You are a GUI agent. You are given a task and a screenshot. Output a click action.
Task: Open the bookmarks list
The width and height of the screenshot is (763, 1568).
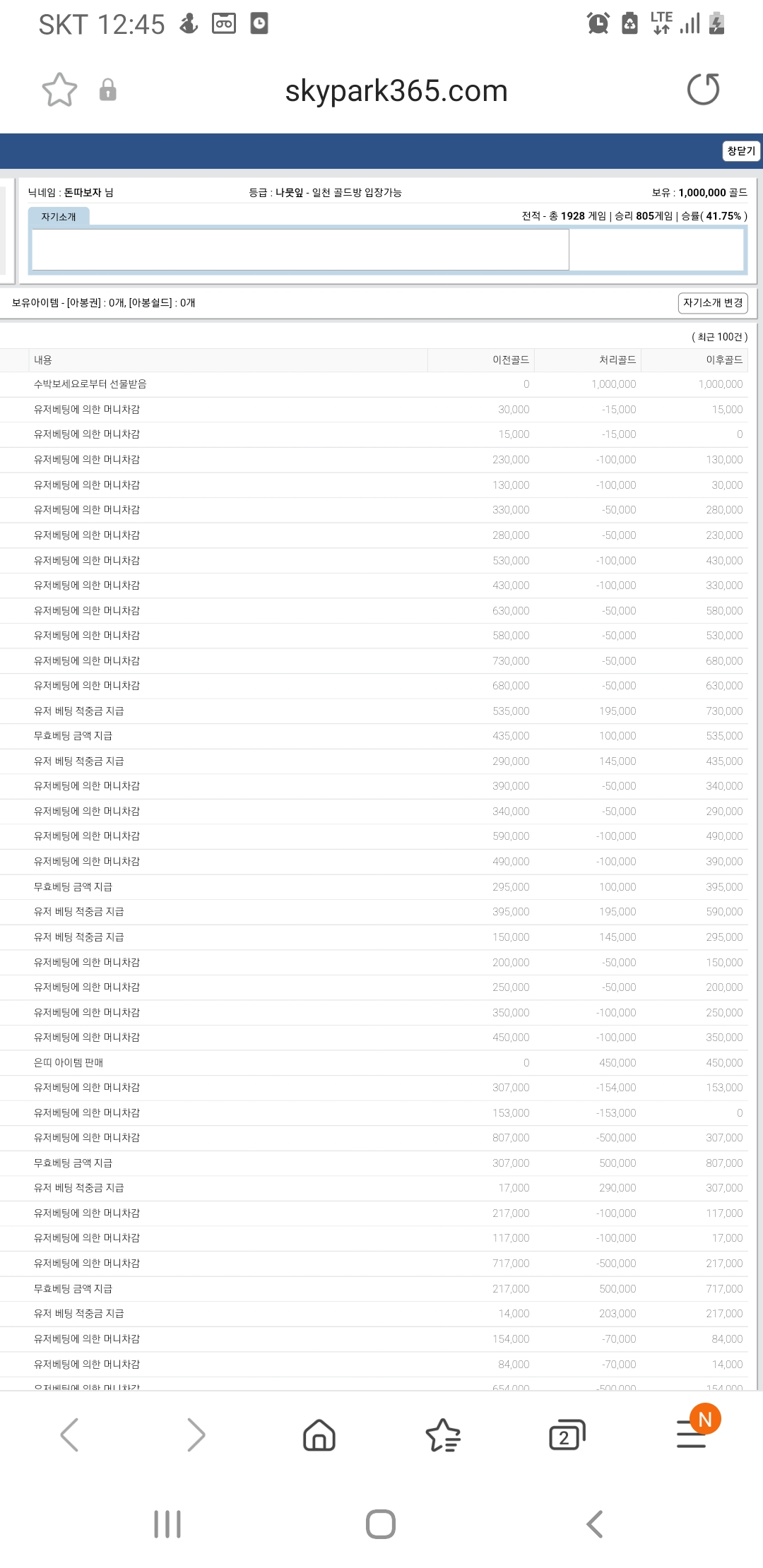point(443,1435)
